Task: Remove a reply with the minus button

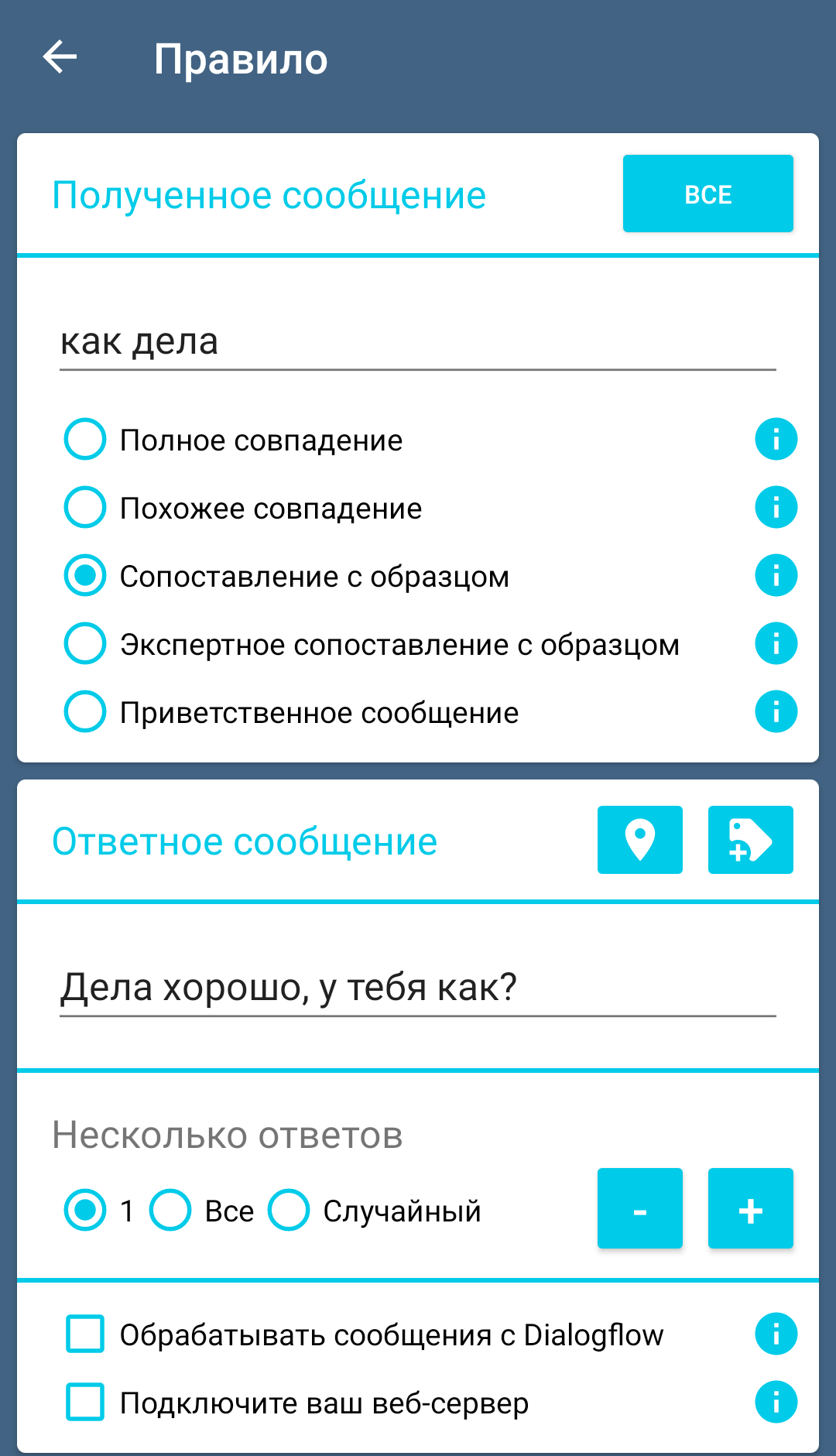Action: [639, 1208]
